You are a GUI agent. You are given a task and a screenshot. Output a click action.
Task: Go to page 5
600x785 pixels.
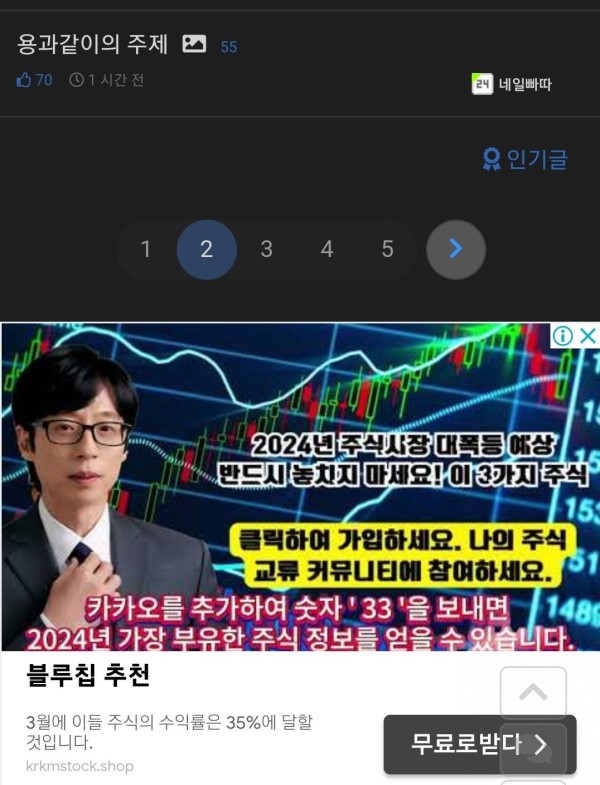(x=387, y=250)
